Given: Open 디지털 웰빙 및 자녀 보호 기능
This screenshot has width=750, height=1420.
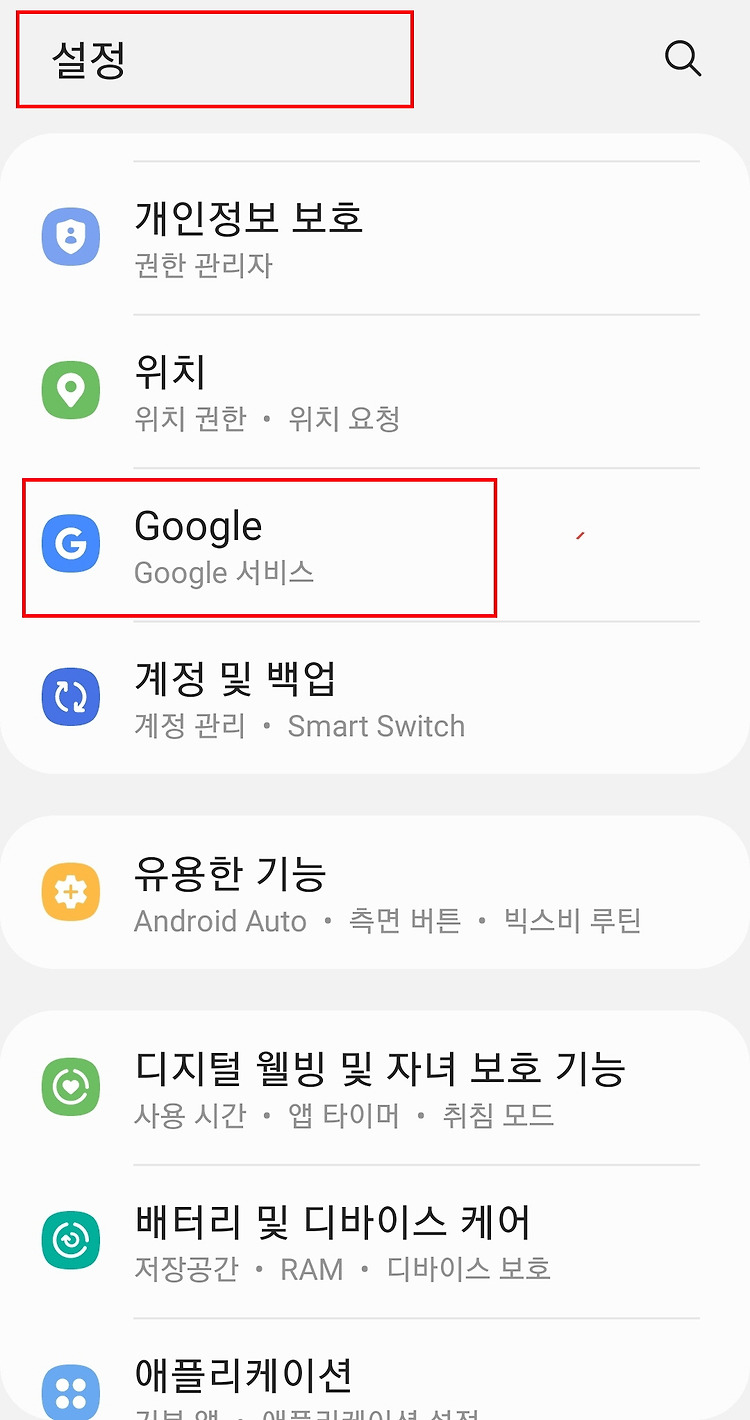Looking at the screenshot, I should [375, 1088].
